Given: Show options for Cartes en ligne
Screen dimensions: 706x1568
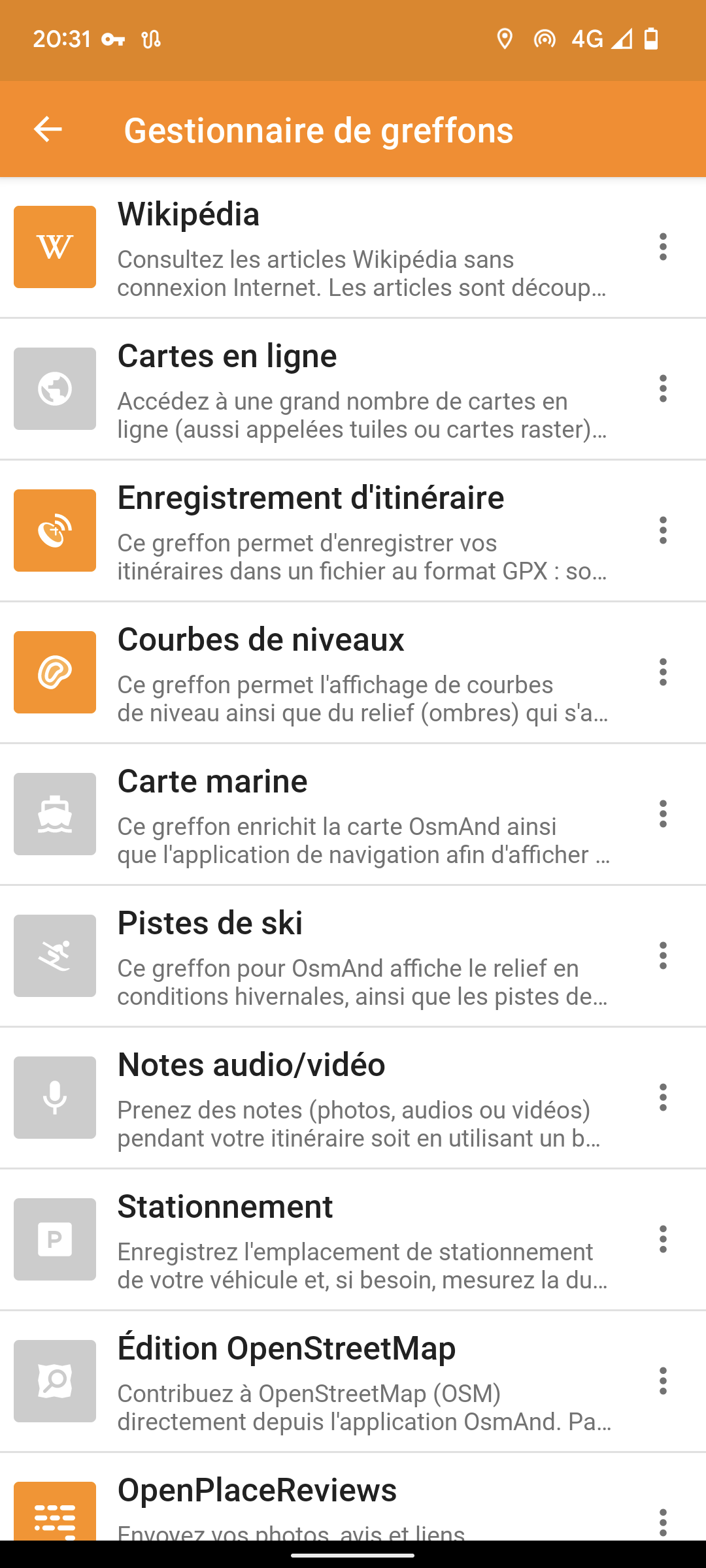Looking at the screenshot, I should (x=663, y=389).
